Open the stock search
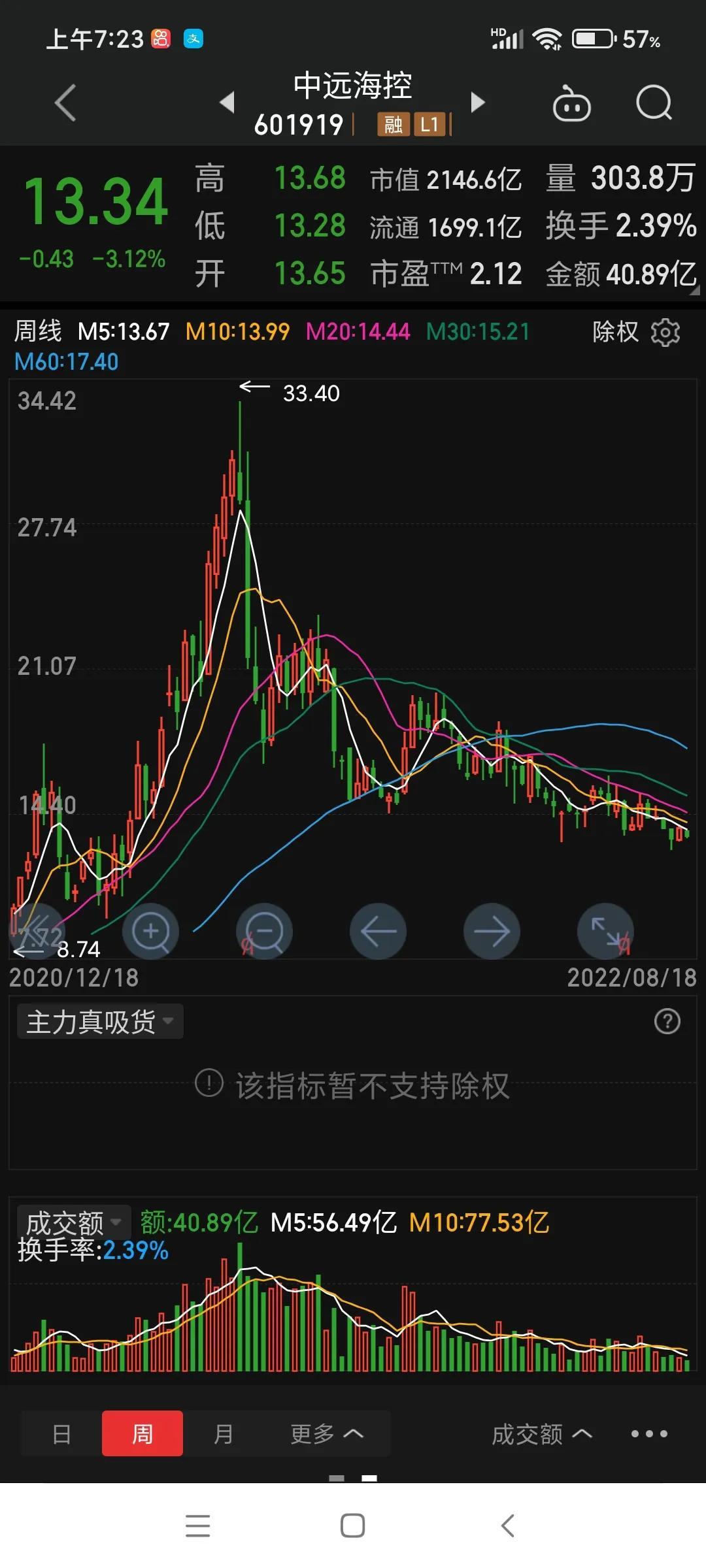This screenshot has width=706, height=1568. [654, 103]
